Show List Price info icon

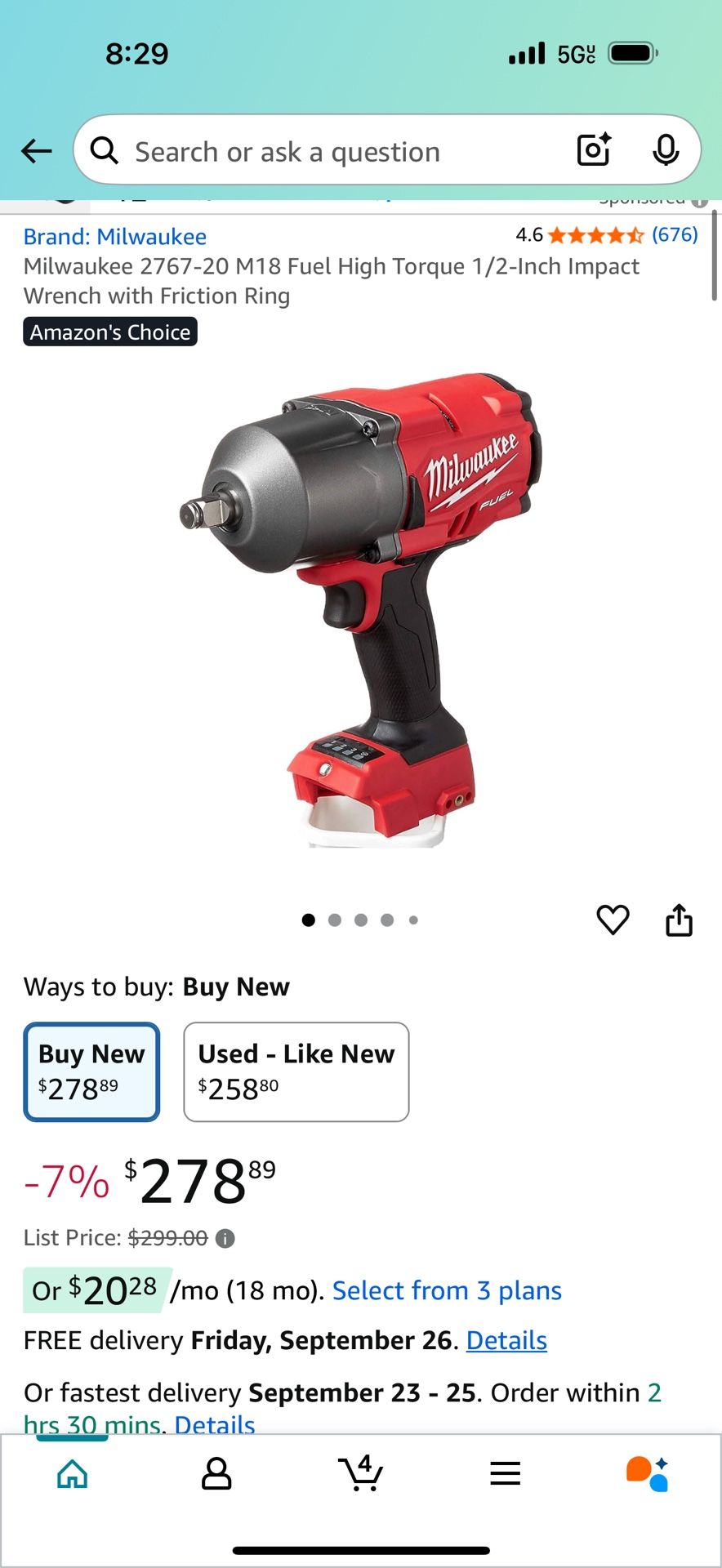point(225,1239)
